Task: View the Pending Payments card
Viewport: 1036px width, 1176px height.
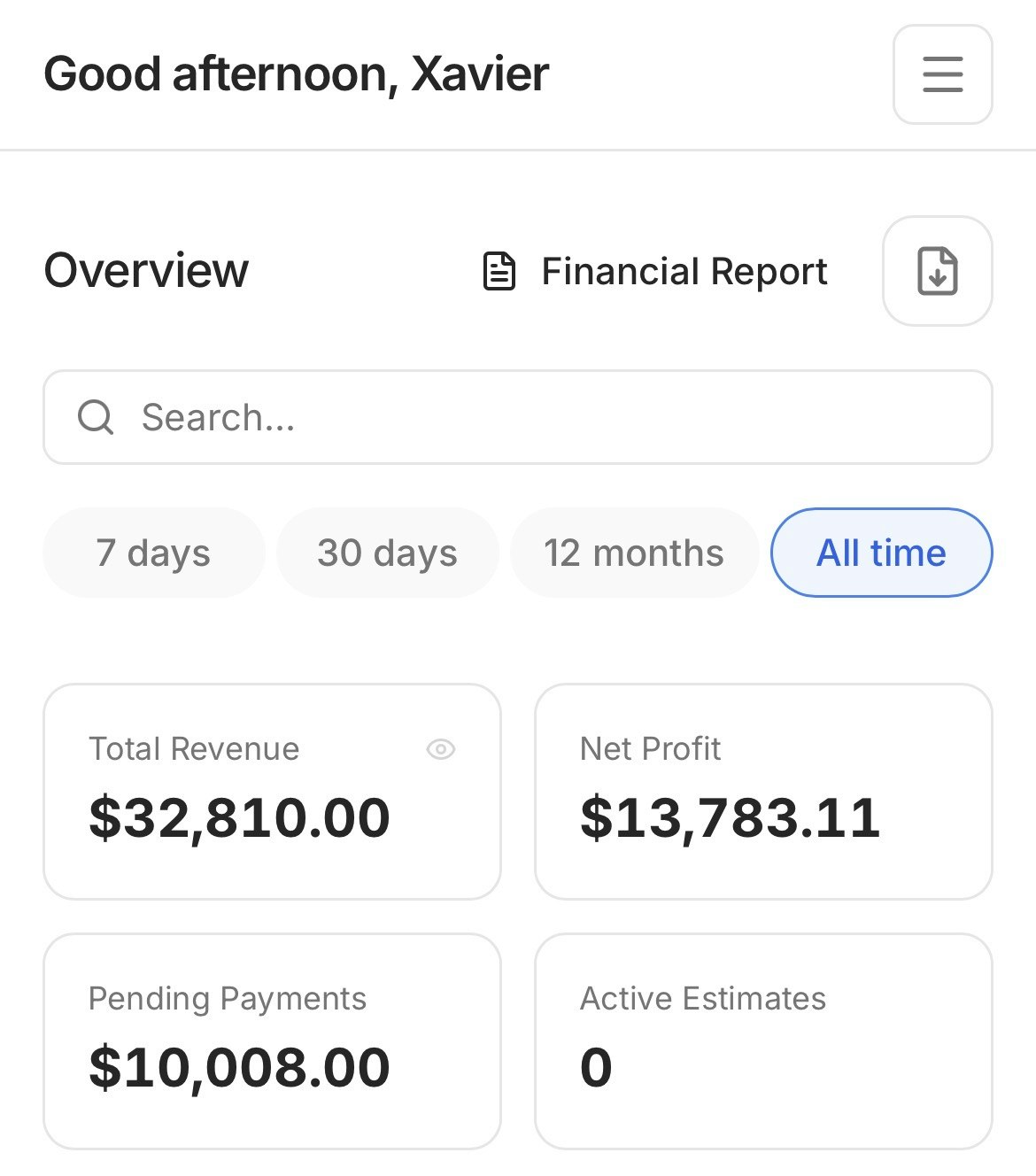Action: (272, 1041)
